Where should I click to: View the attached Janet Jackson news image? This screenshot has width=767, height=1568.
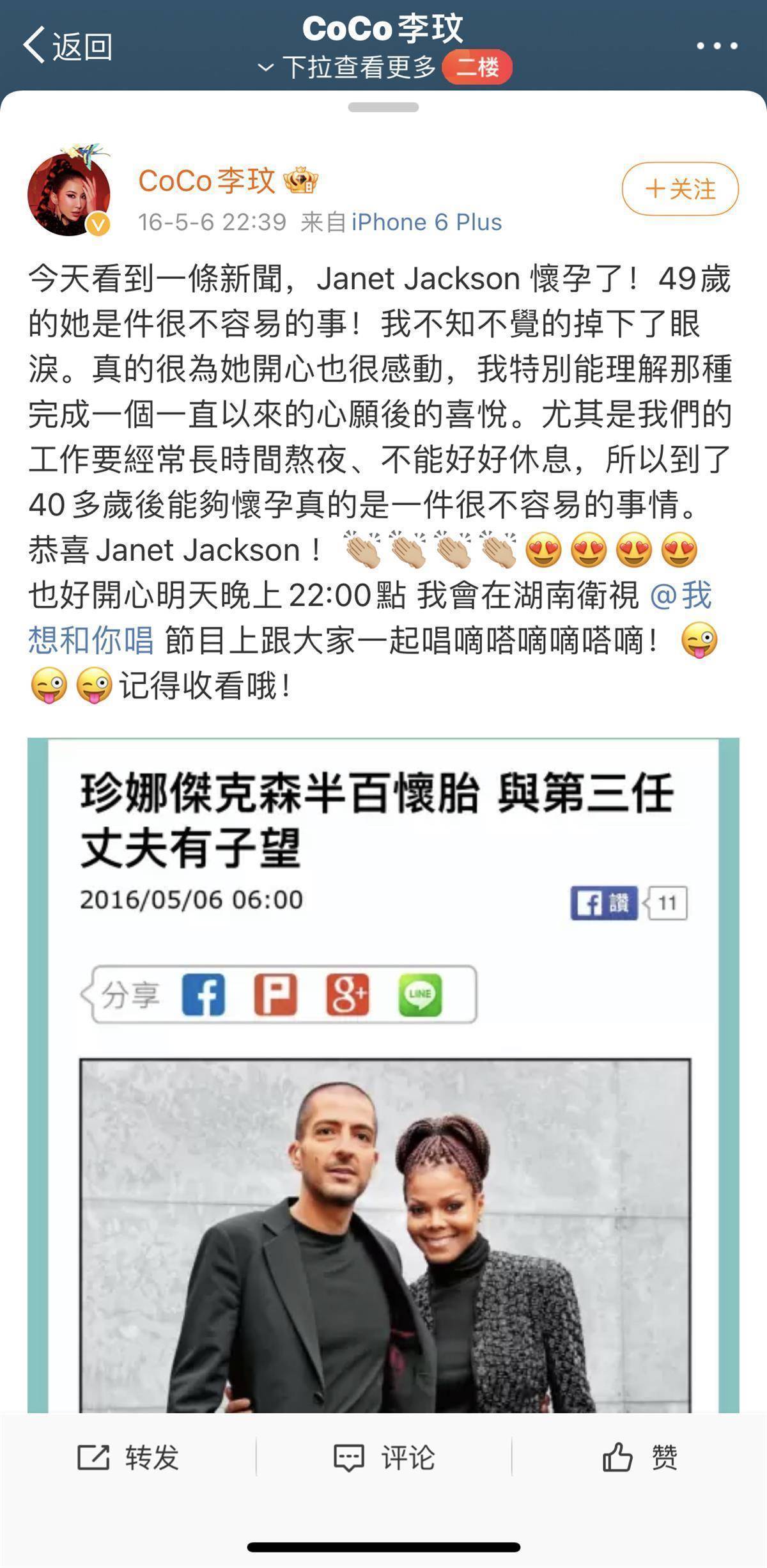pos(383,1074)
